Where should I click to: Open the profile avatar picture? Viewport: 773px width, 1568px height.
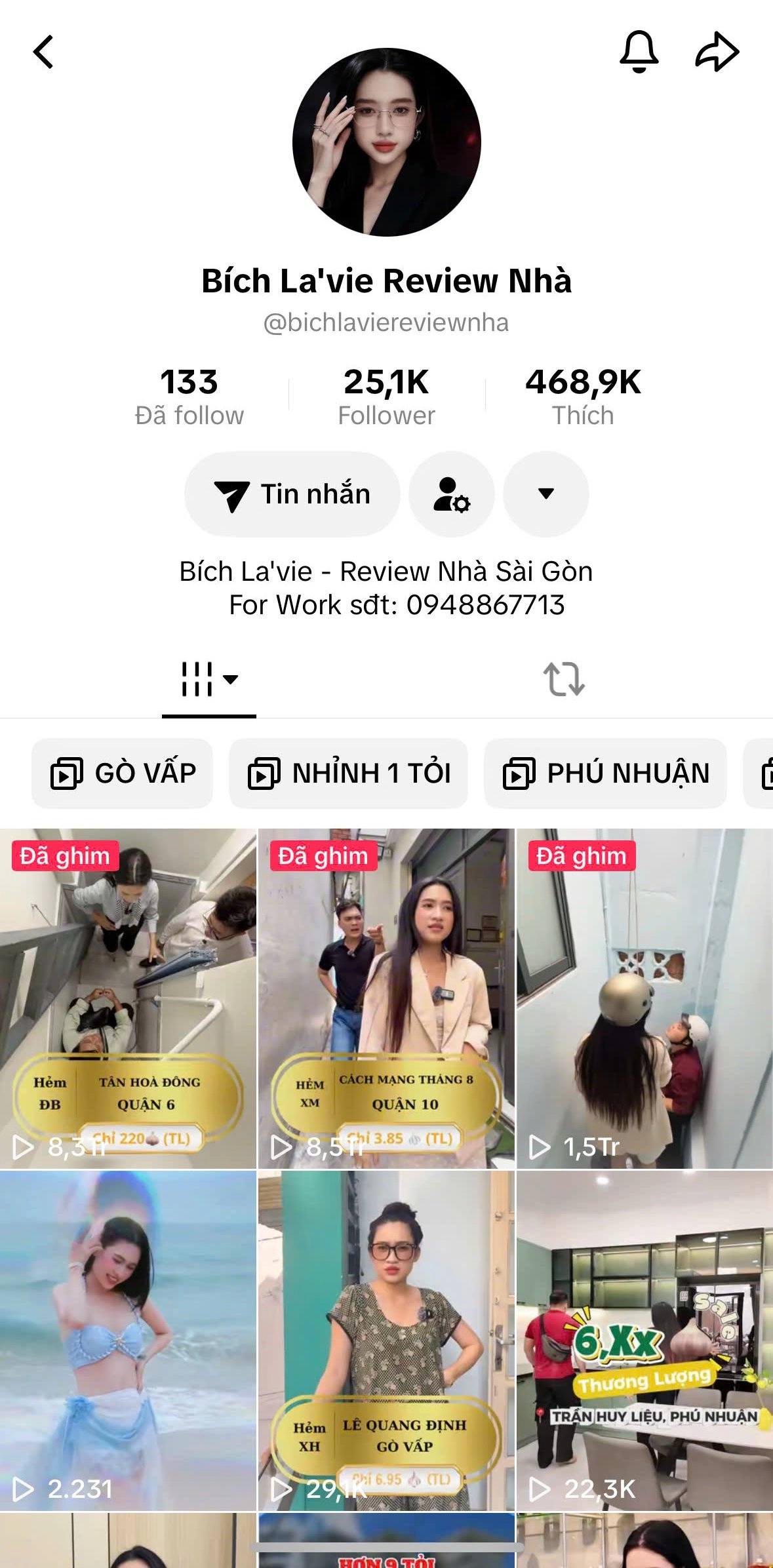point(387,142)
